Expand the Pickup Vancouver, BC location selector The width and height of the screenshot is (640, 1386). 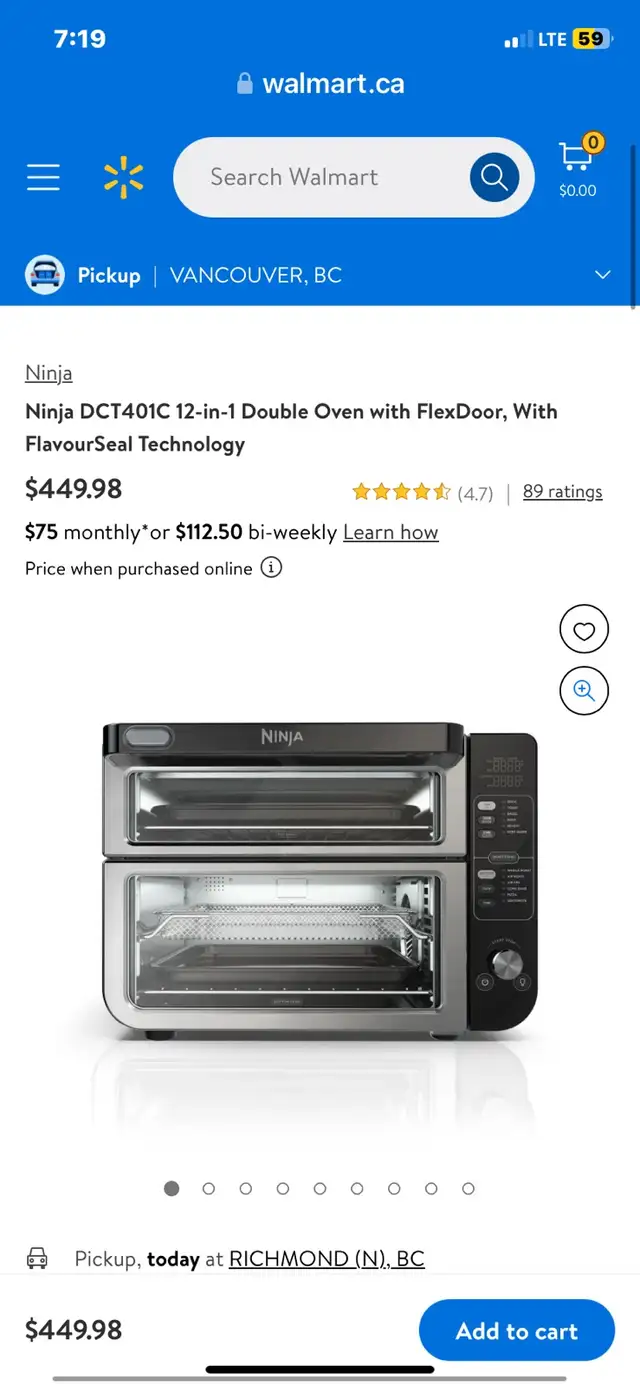click(x=320, y=275)
